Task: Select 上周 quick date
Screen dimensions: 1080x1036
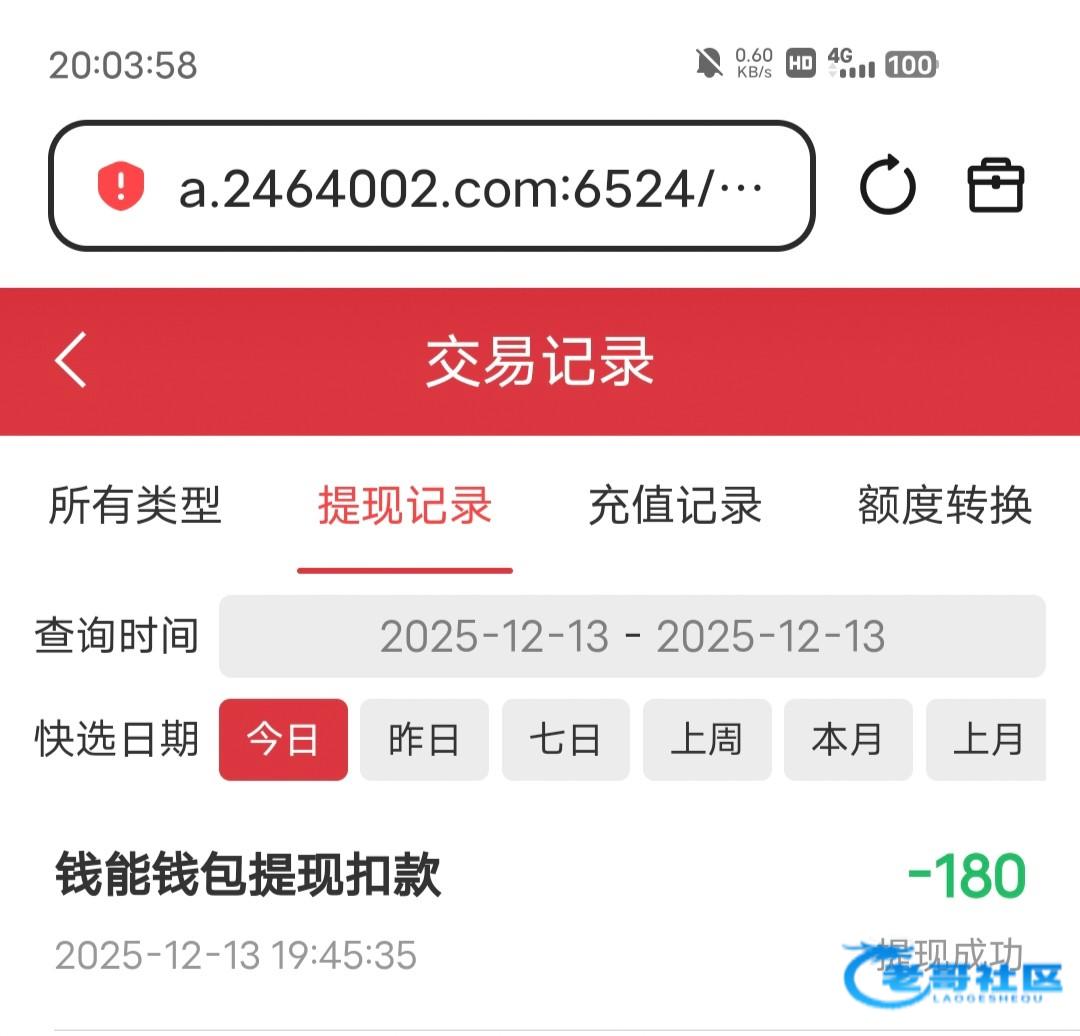Action: [707, 740]
